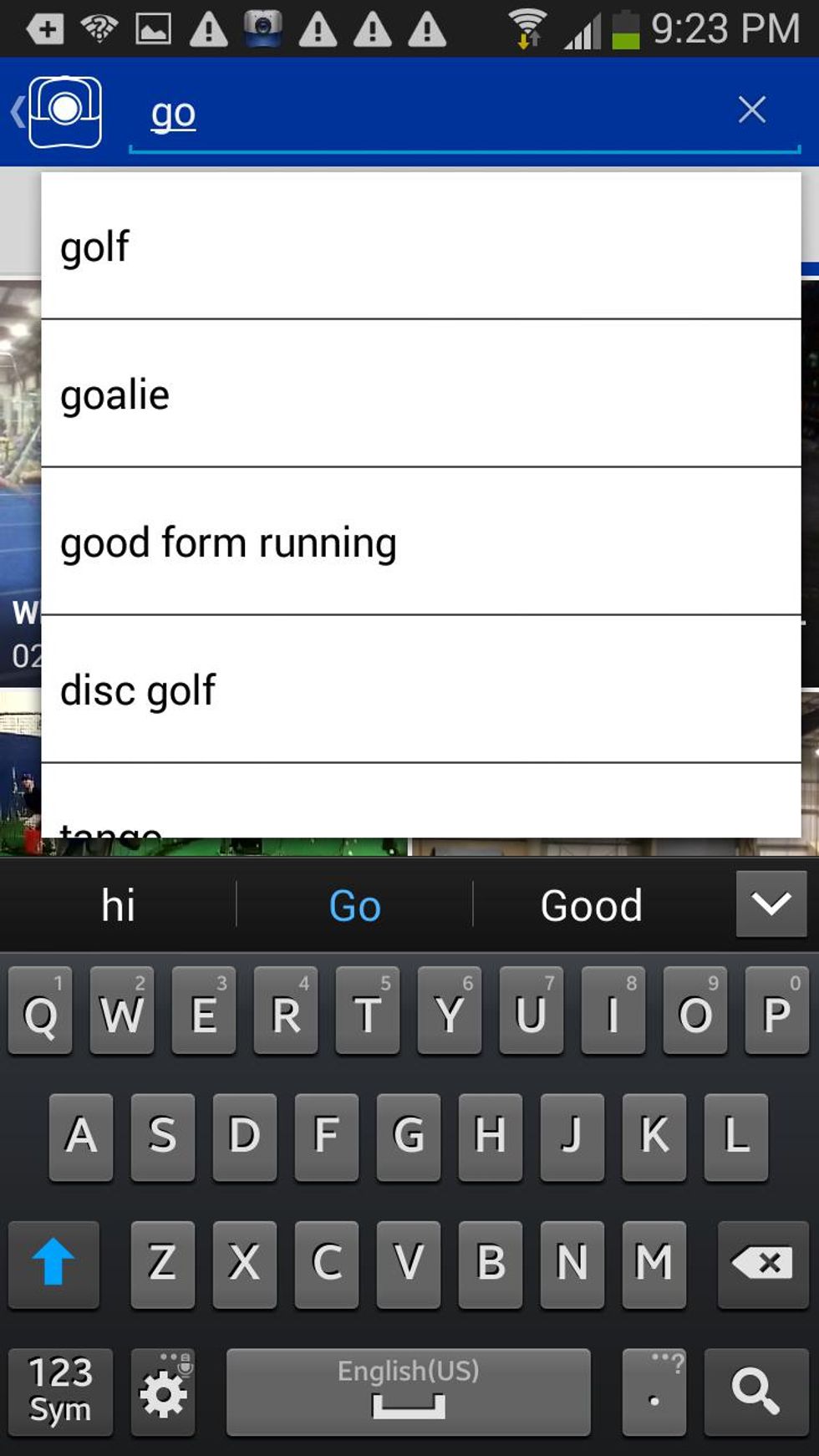Screen dimensions: 819x1456
Task: Insert the word prediction "hi"
Action: point(118,905)
